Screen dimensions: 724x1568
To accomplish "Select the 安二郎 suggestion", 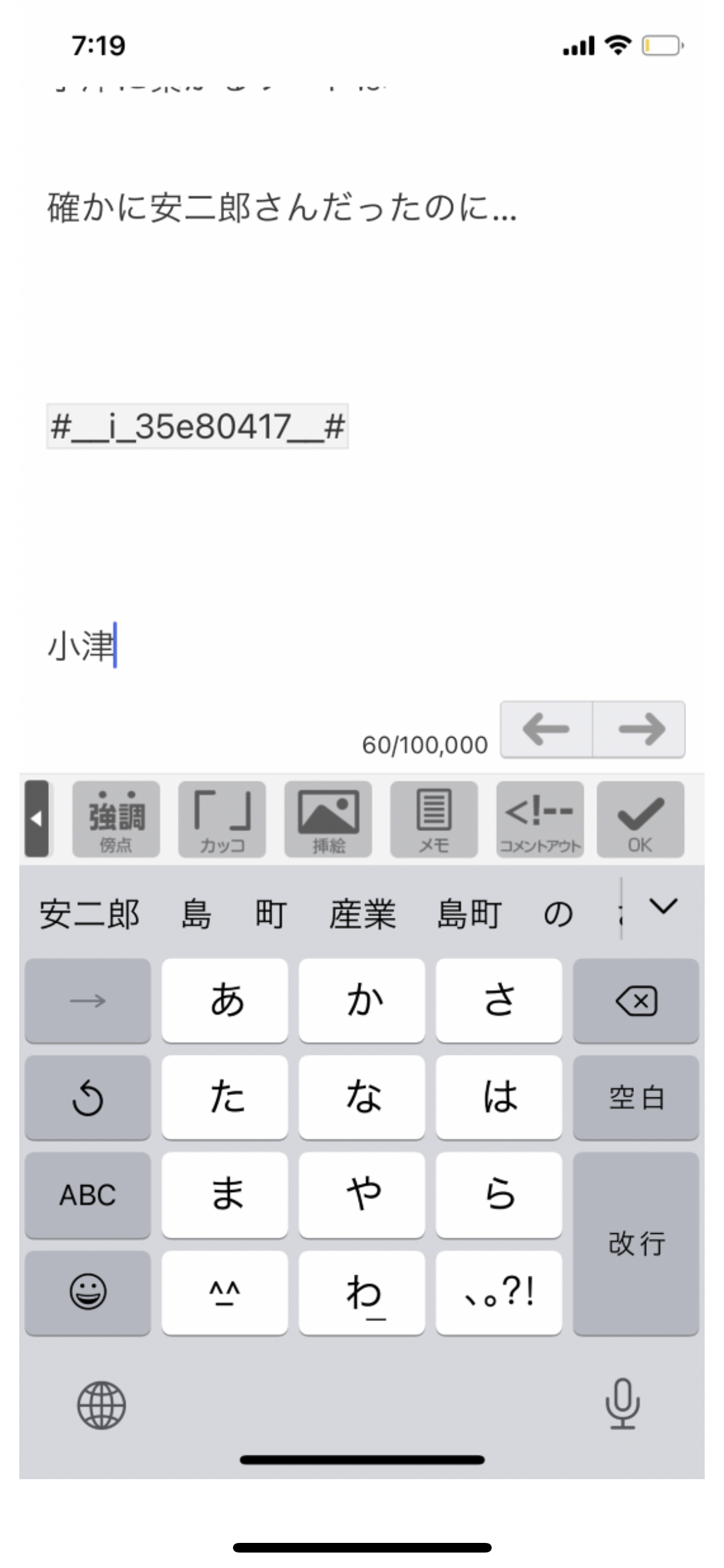I will click(x=89, y=914).
